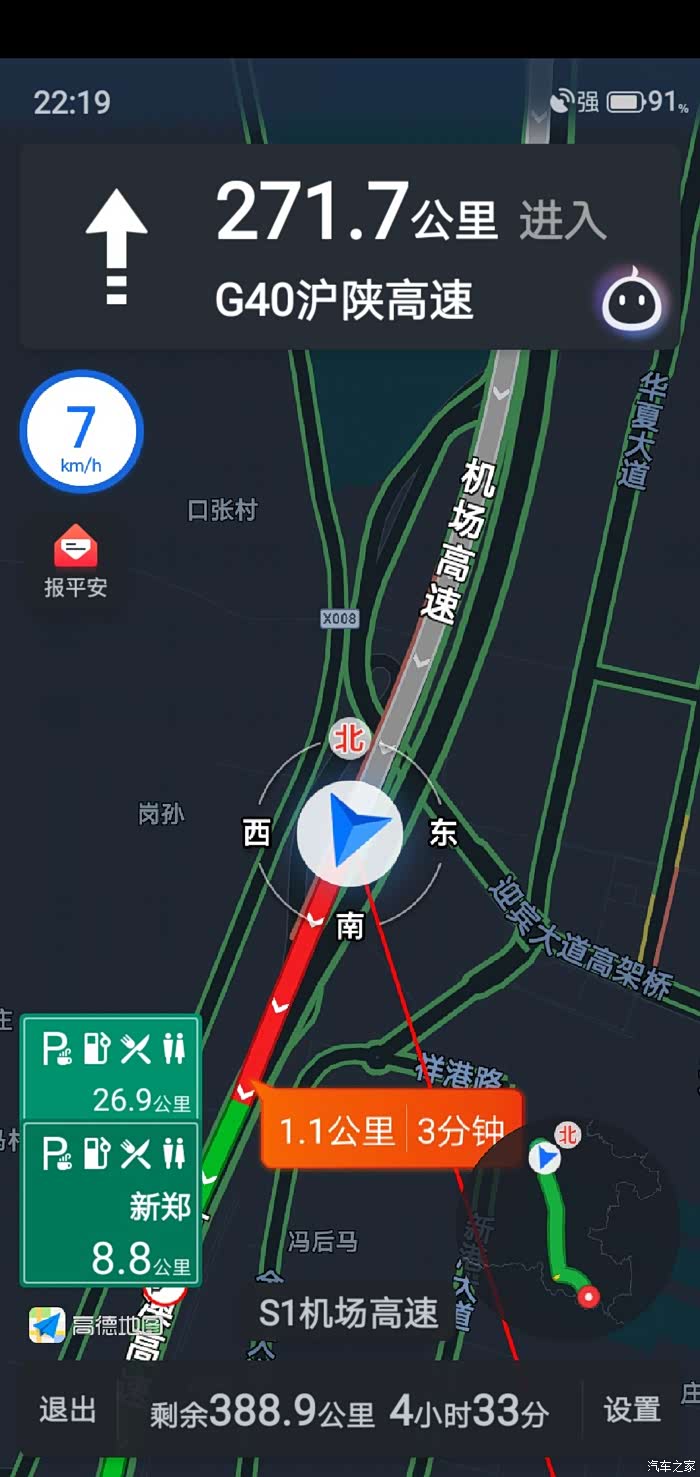The width and height of the screenshot is (700, 1477).
Task: Tap the remaining 388.9公里 trip summary
Action: tap(350, 1411)
